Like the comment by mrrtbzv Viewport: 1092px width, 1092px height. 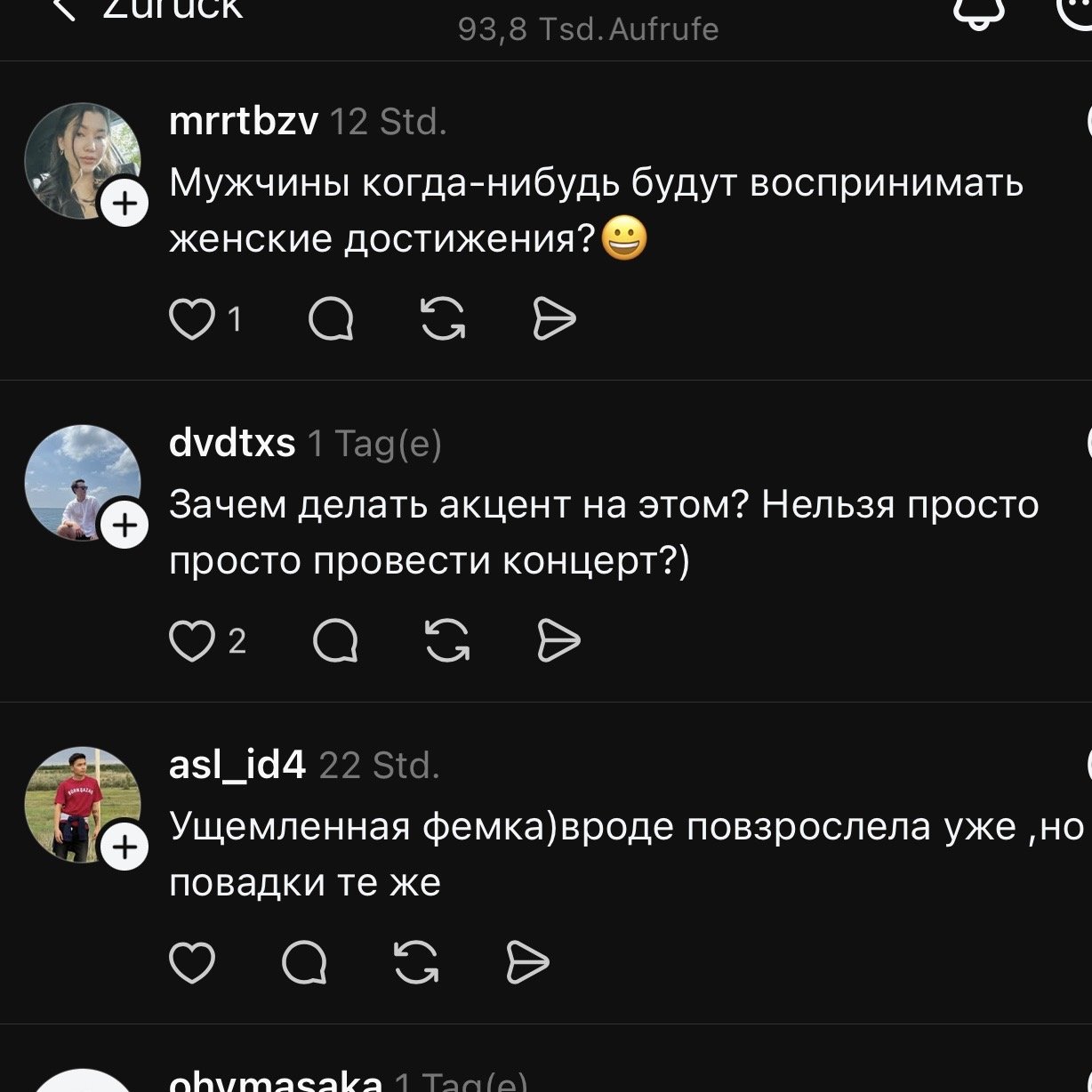coord(192,319)
